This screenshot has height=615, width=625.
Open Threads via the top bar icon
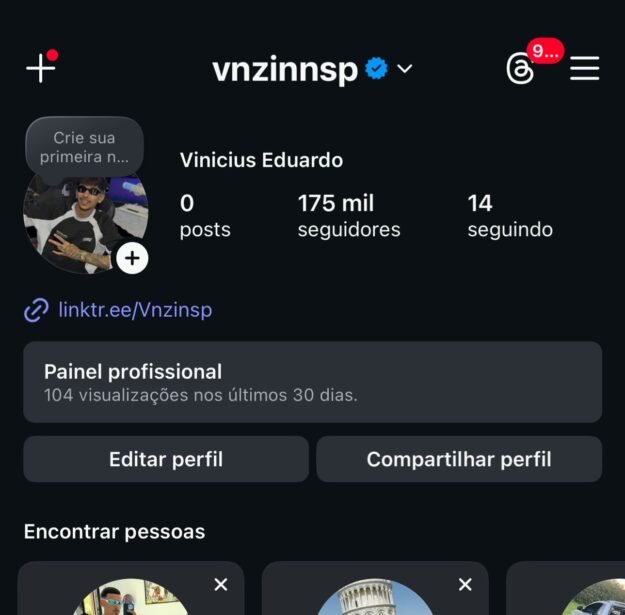520,69
